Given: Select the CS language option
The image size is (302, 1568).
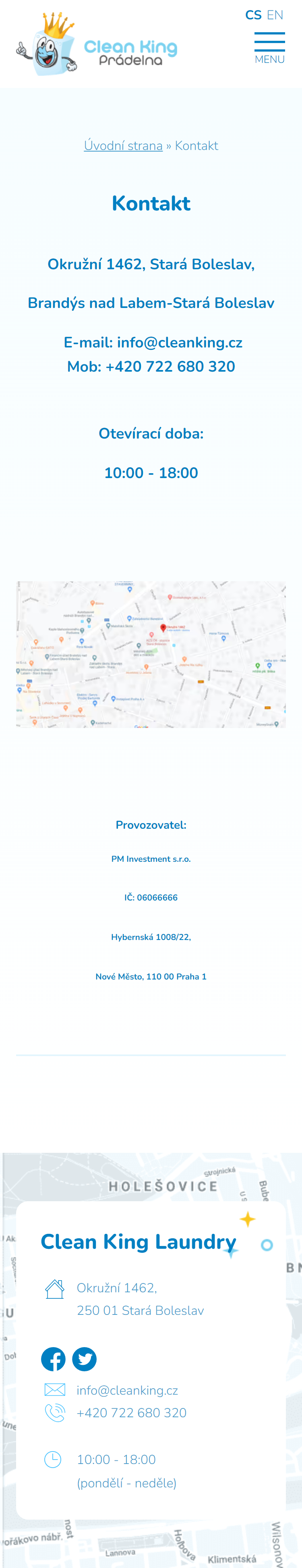Looking at the screenshot, I should point(253,15).
